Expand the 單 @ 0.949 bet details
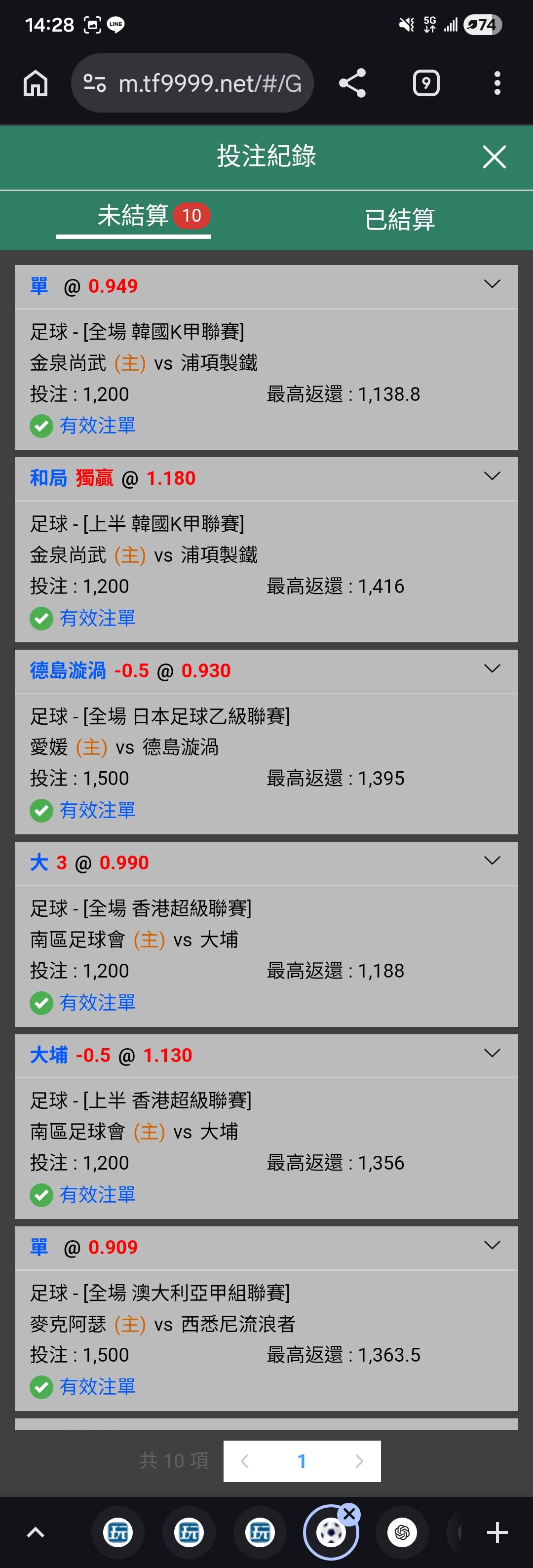This screenshot has height=1568, width=533. (x=492, y=284)
